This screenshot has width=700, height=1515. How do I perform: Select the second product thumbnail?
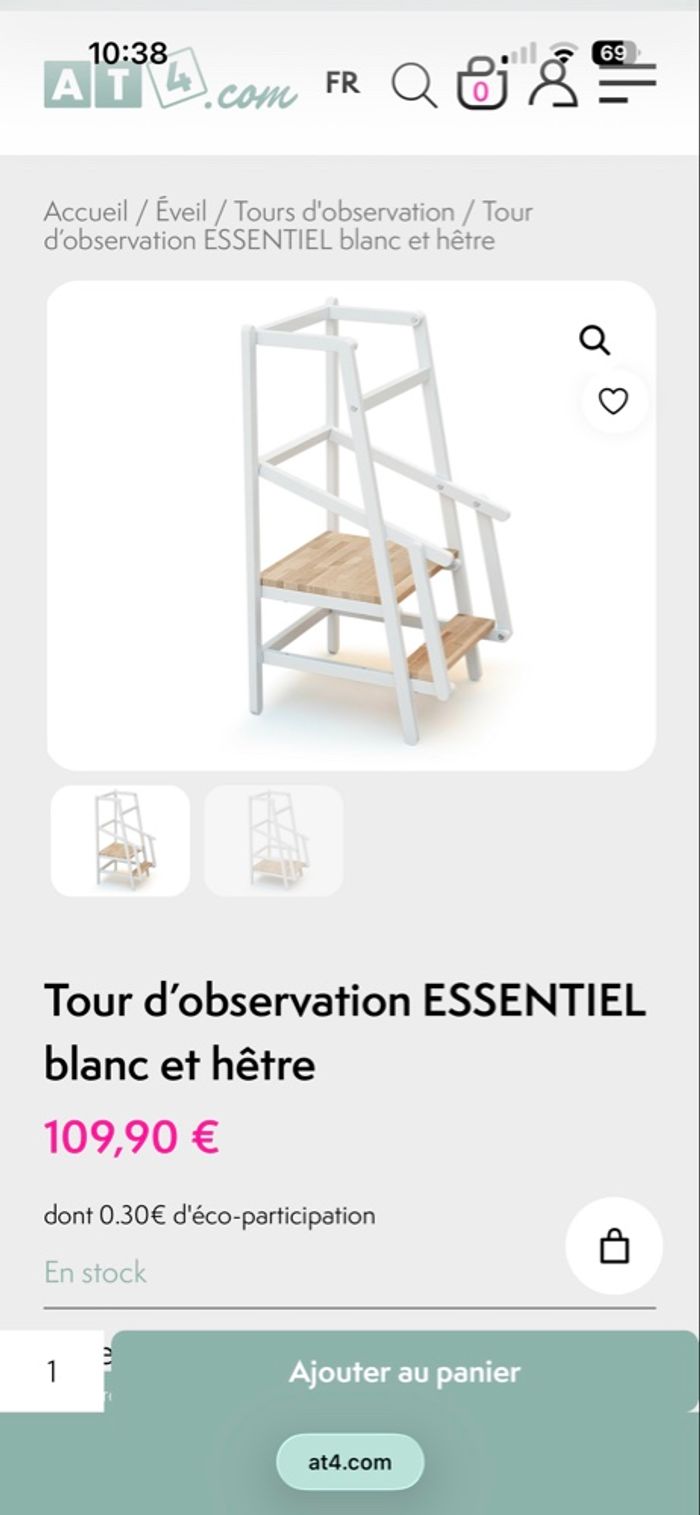[x=274, y=840]
